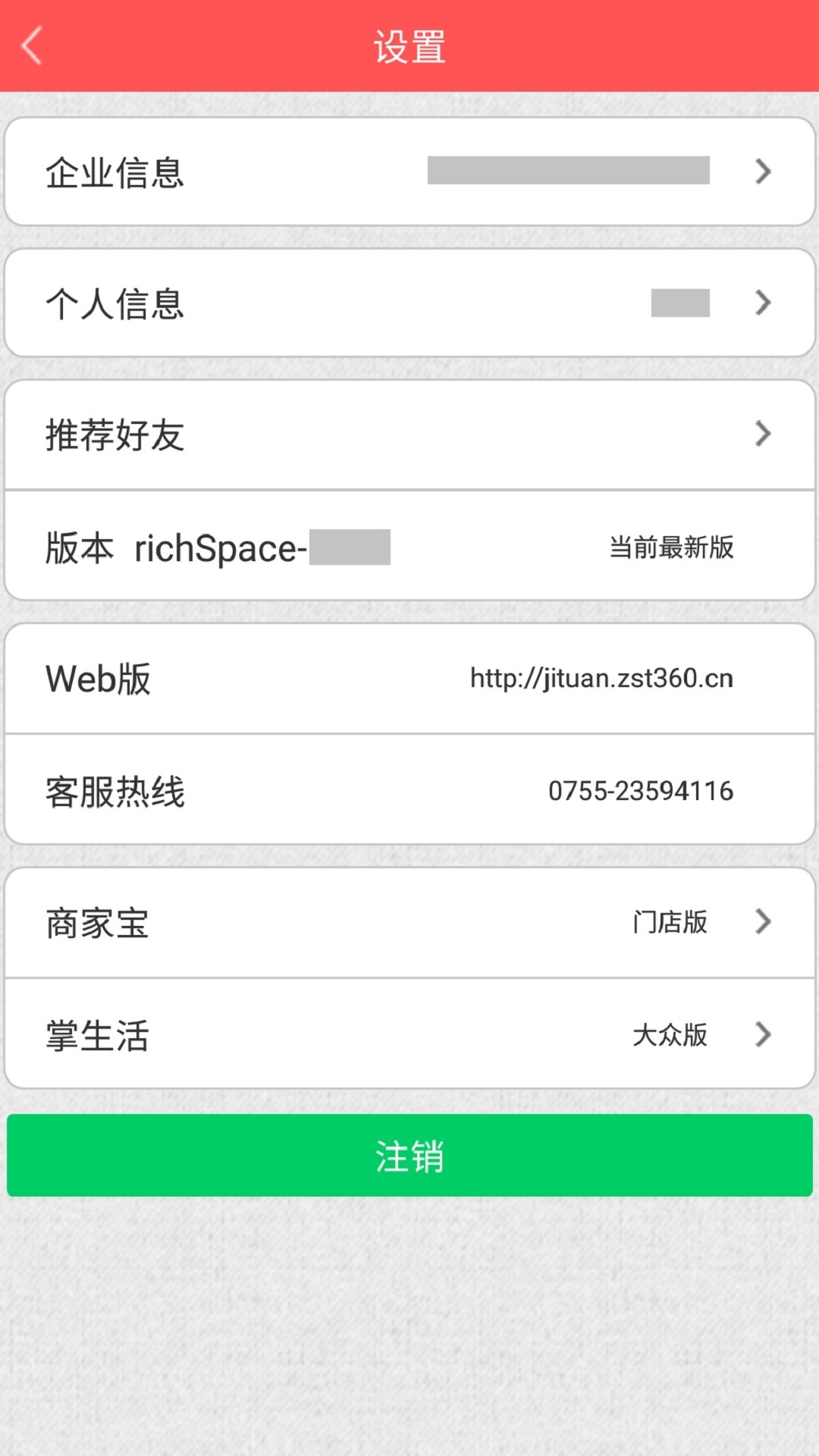Image resolution: width=819 pixels, height=1456 pixels.
Task: Check the 版本 richSpace version row
Action: click(409, 546)
